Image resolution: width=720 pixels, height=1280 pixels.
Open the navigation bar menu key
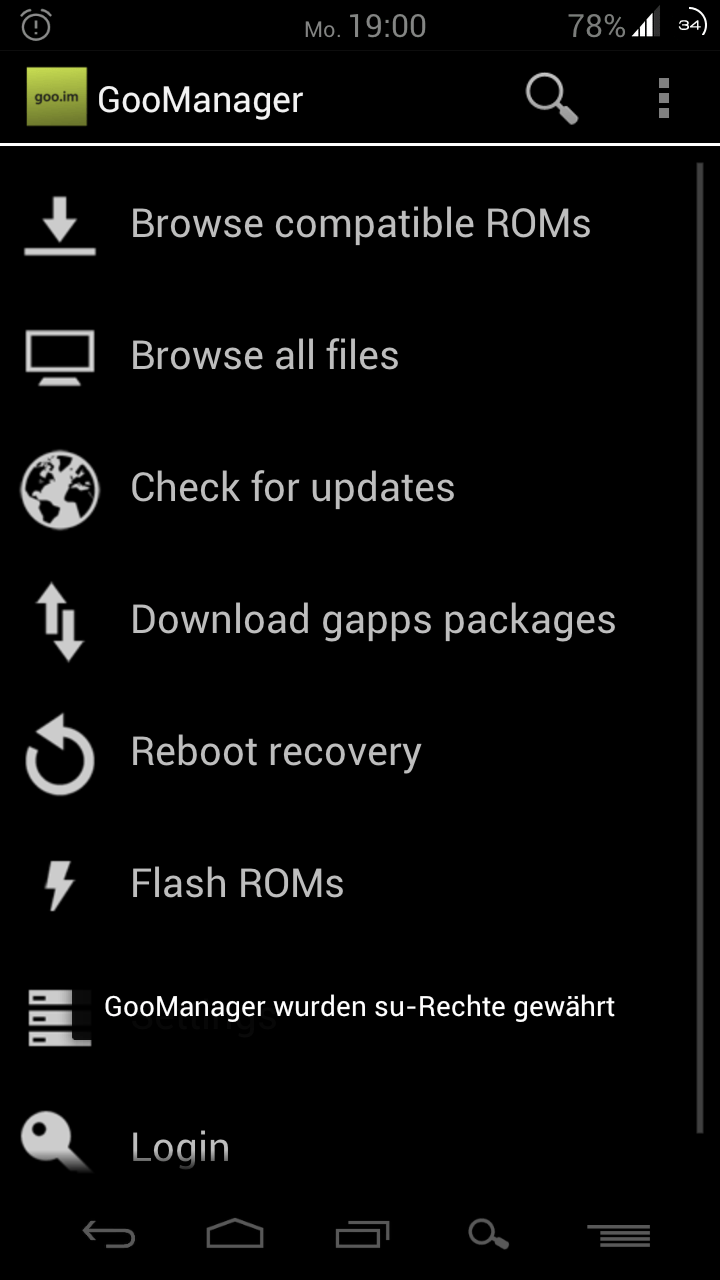[x=618, y=1235]
